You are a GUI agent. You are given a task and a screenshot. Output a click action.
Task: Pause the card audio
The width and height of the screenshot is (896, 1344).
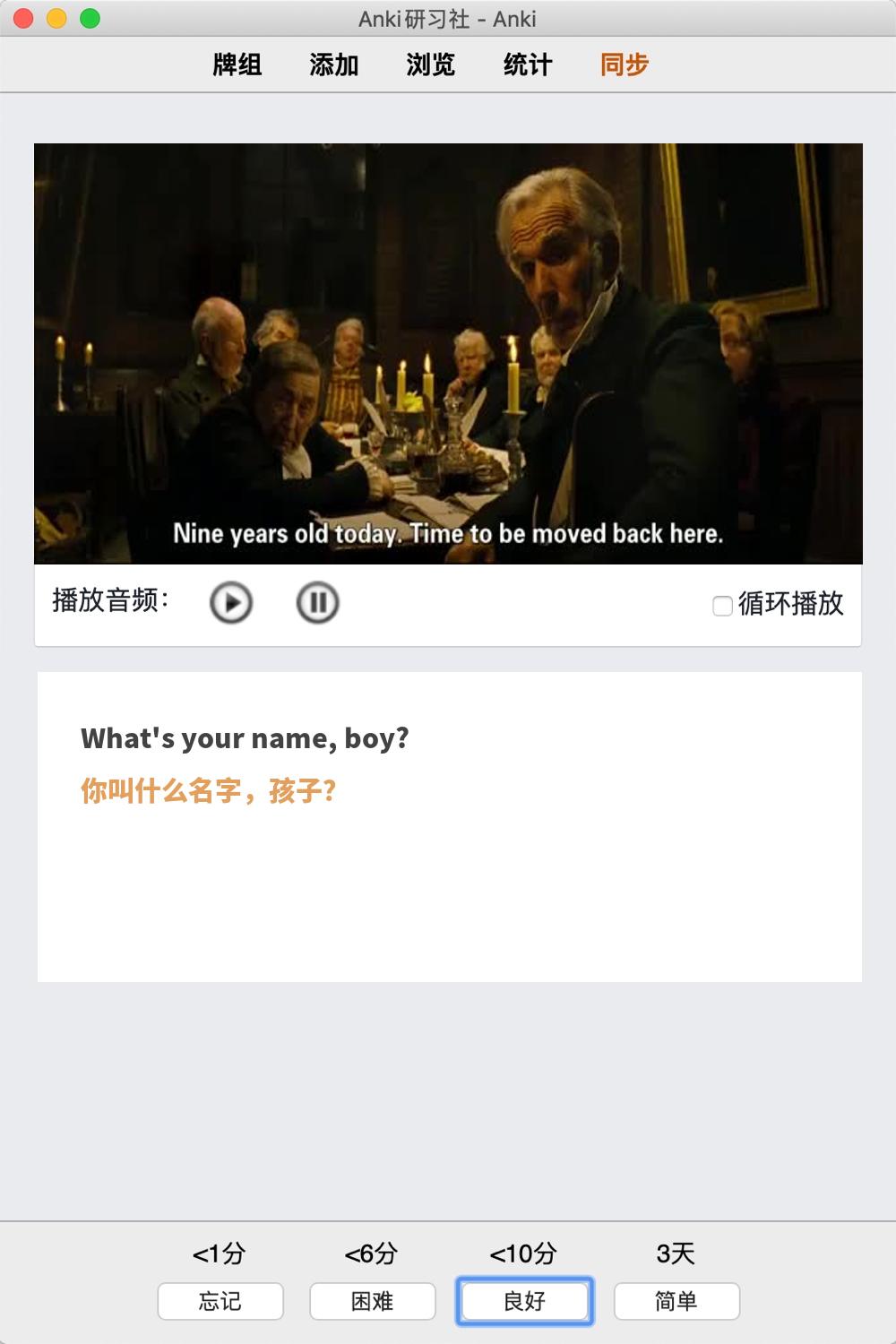(317, 602)
